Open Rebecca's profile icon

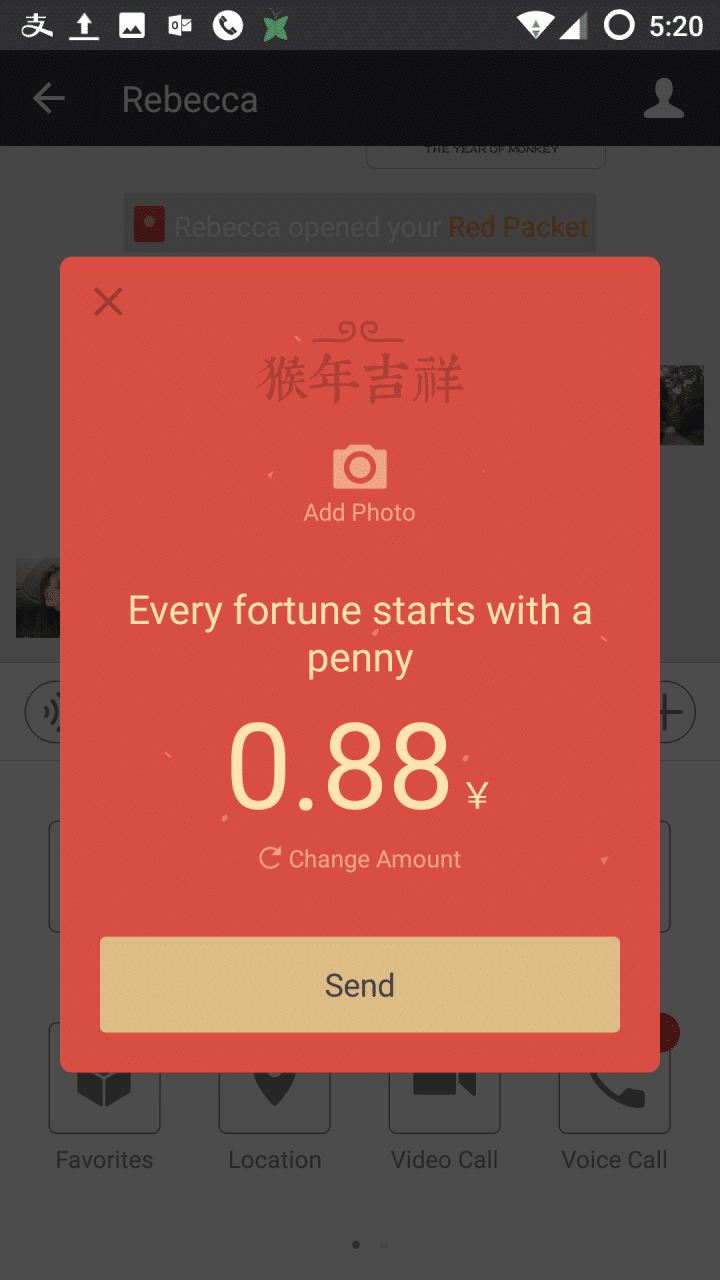(664, 99)
